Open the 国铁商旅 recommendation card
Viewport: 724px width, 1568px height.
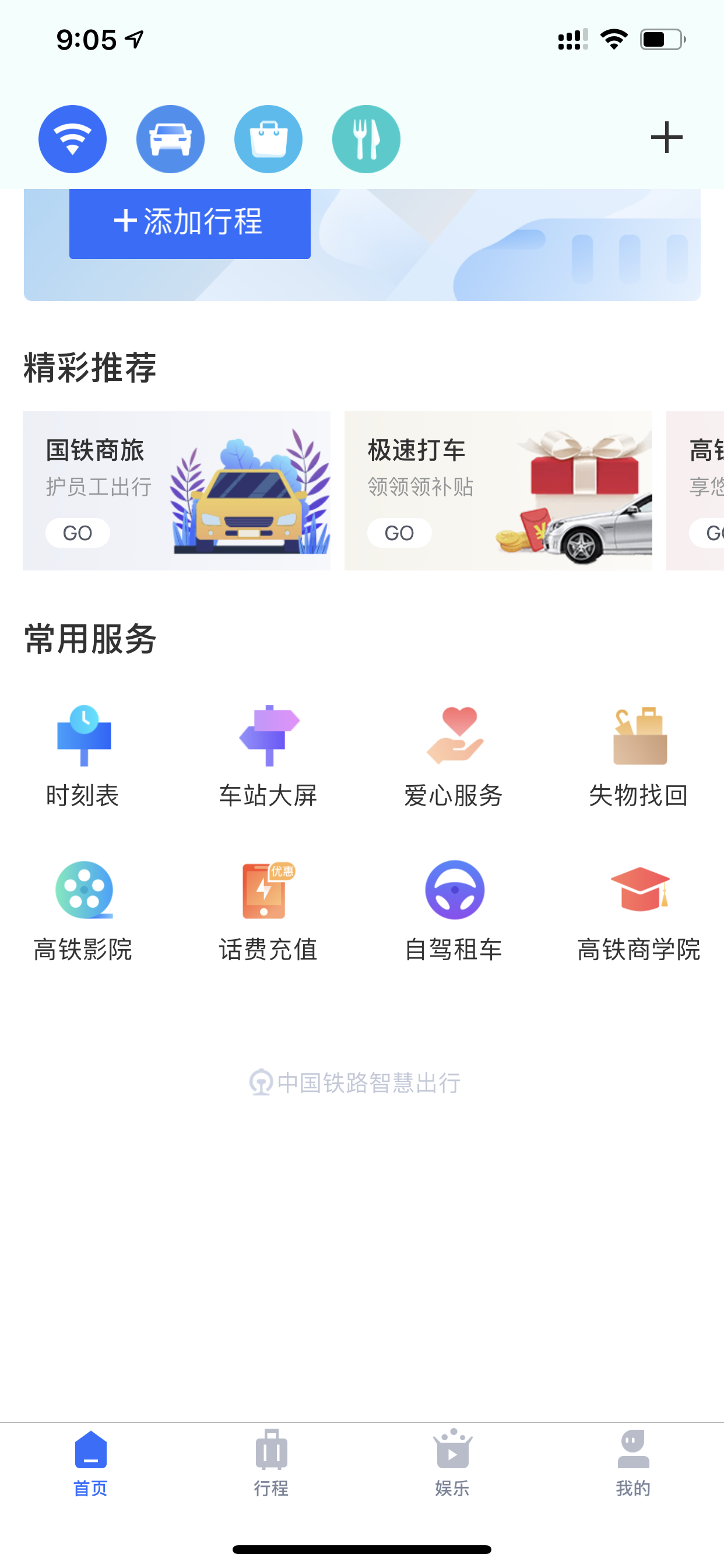(x=177, y=491)
